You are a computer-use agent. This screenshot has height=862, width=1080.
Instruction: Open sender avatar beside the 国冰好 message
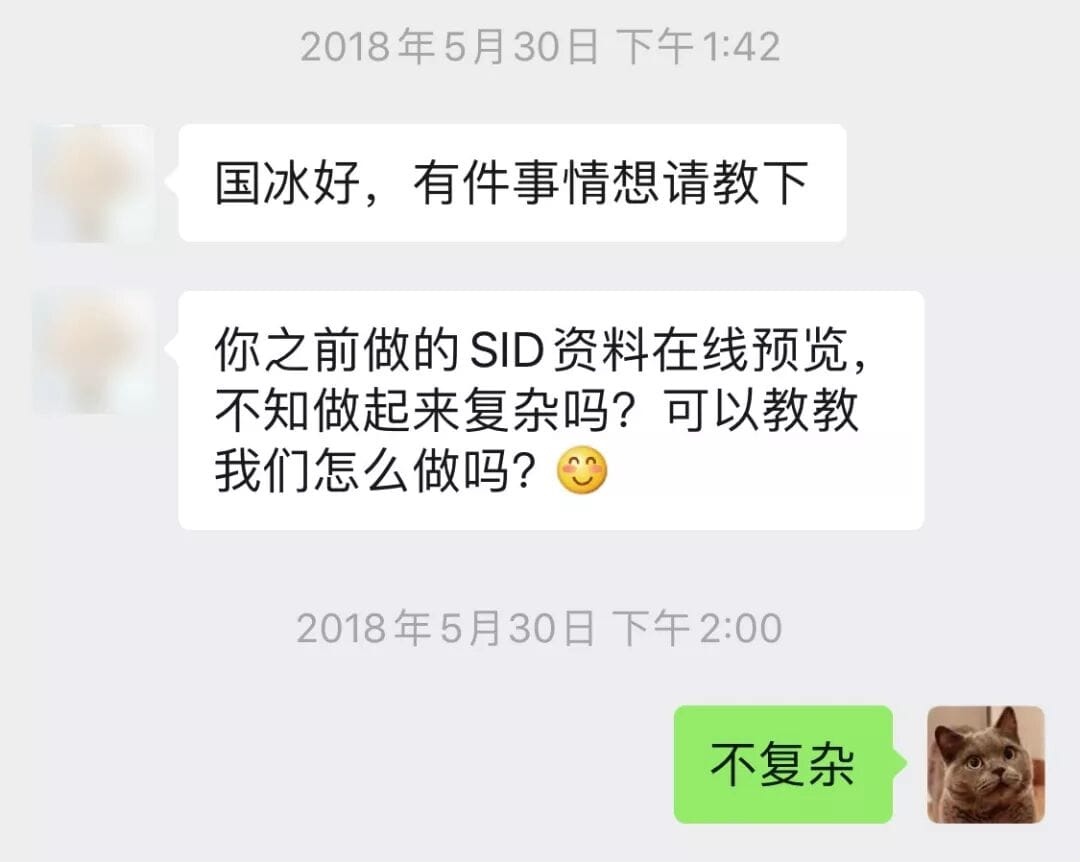93,183
